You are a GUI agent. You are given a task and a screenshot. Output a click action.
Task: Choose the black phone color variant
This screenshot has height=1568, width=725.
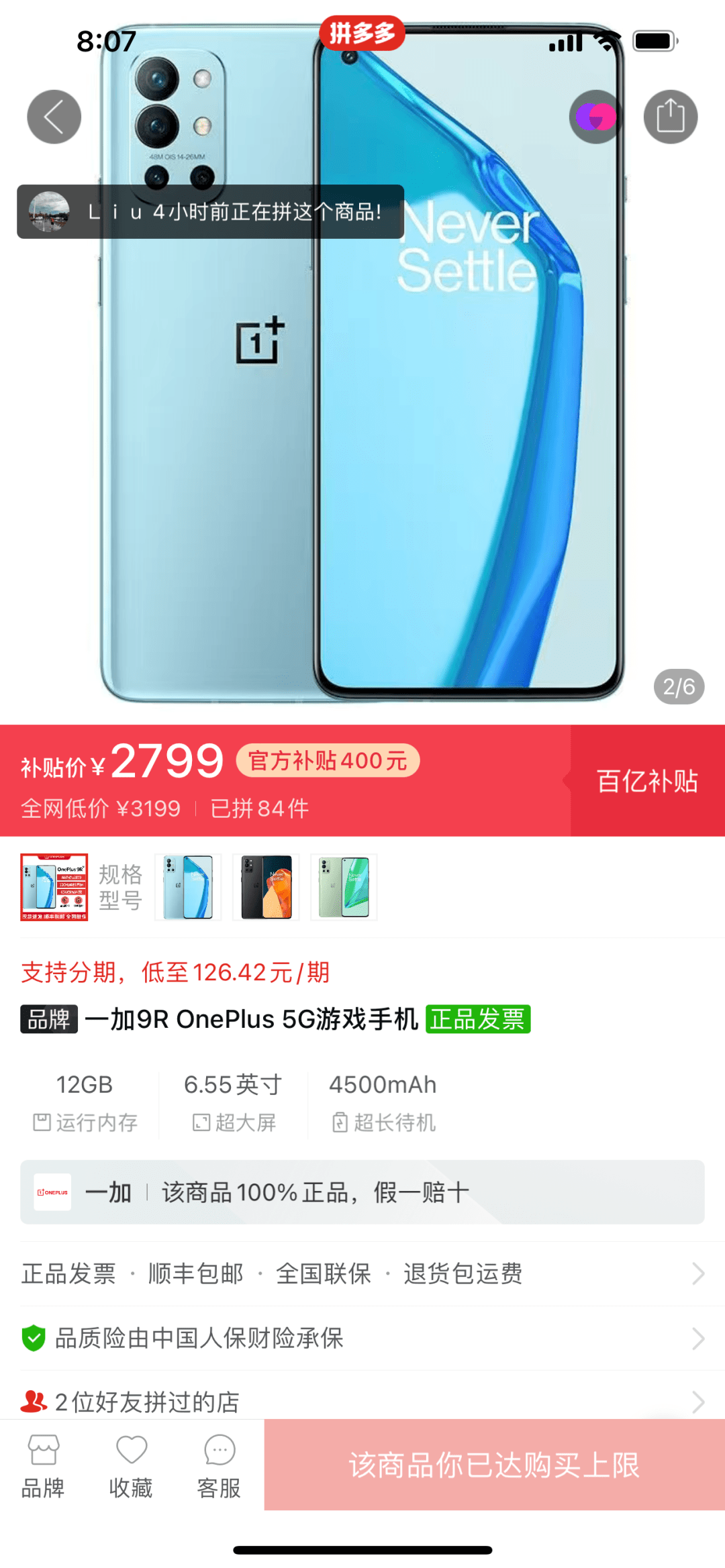pos(266,887)
